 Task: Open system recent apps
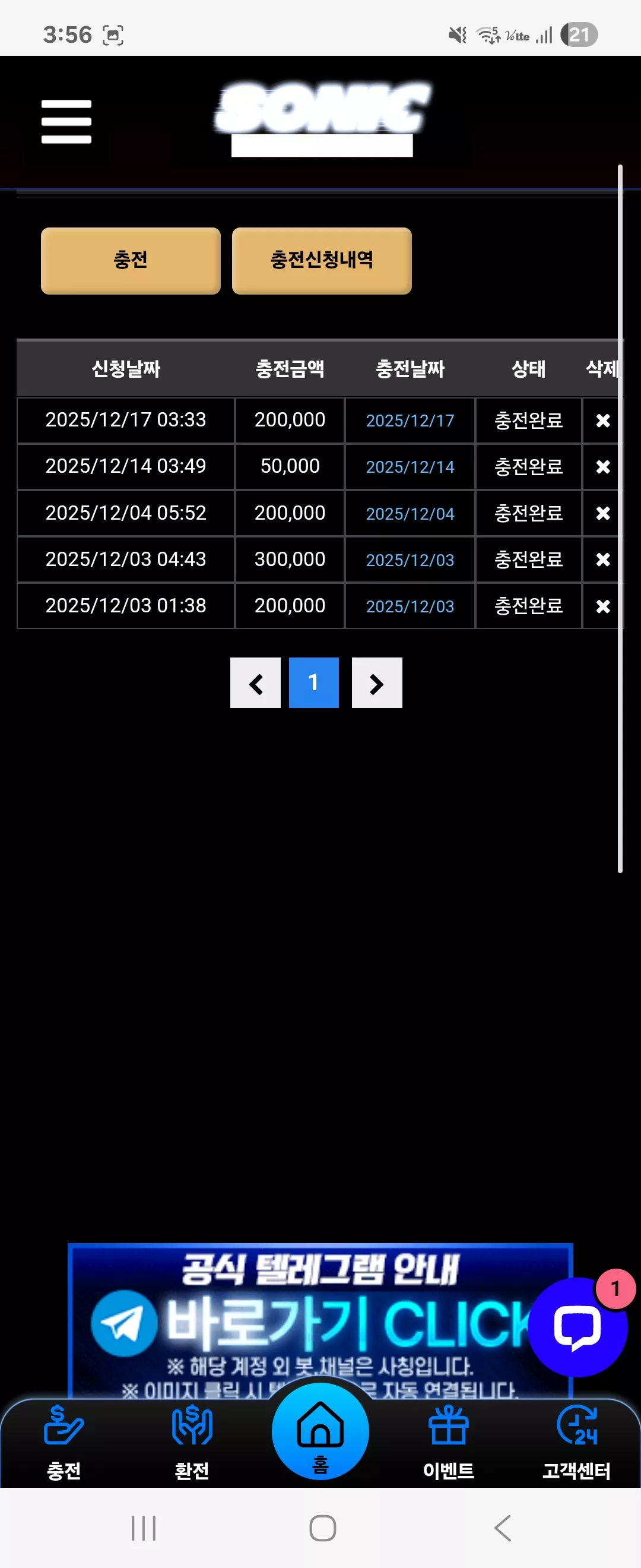click(144, 1528)
